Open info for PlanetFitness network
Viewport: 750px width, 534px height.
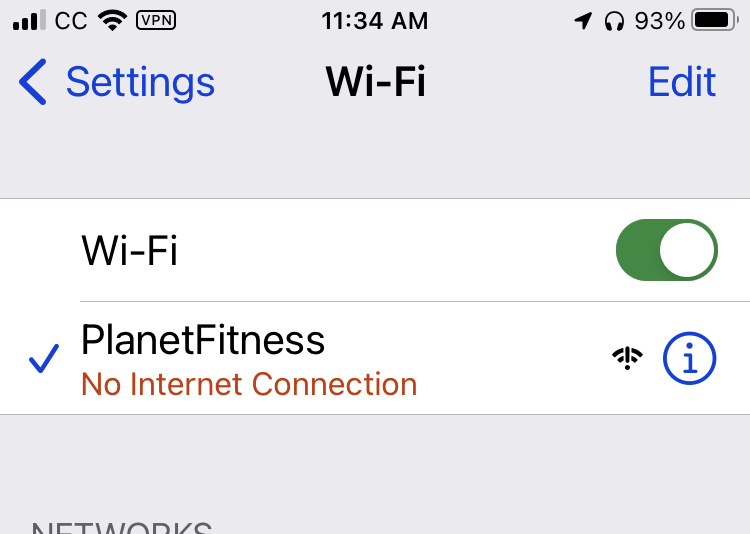(x=691, y=358)
